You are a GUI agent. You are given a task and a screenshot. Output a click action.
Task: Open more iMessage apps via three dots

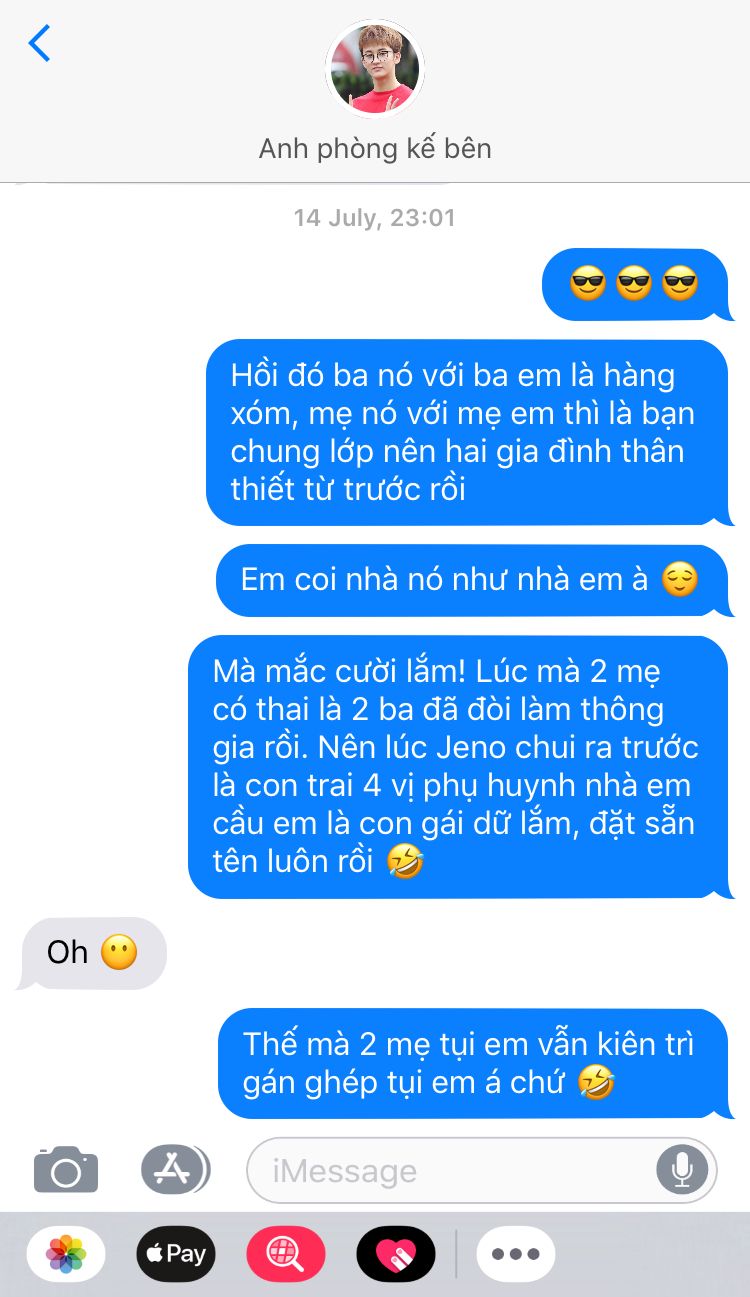[515, 1254]
